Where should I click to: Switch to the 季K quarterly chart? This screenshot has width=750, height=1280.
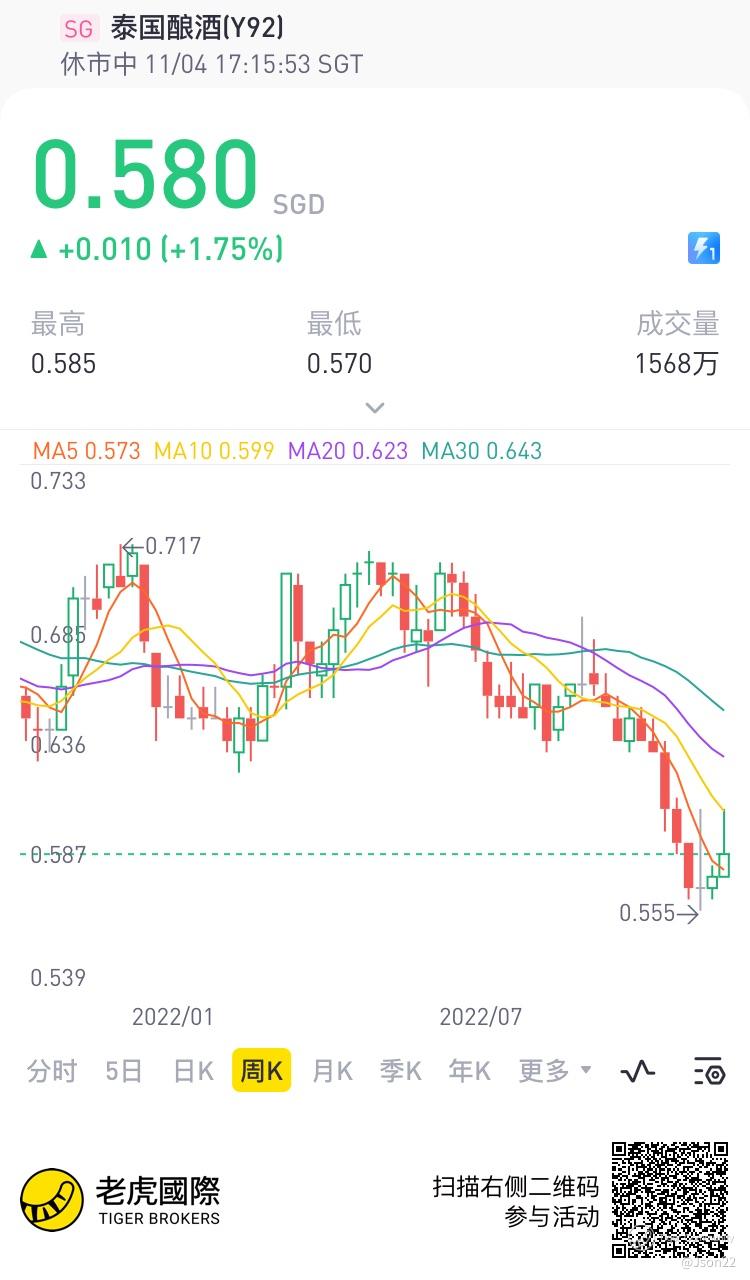(400, 1071)
